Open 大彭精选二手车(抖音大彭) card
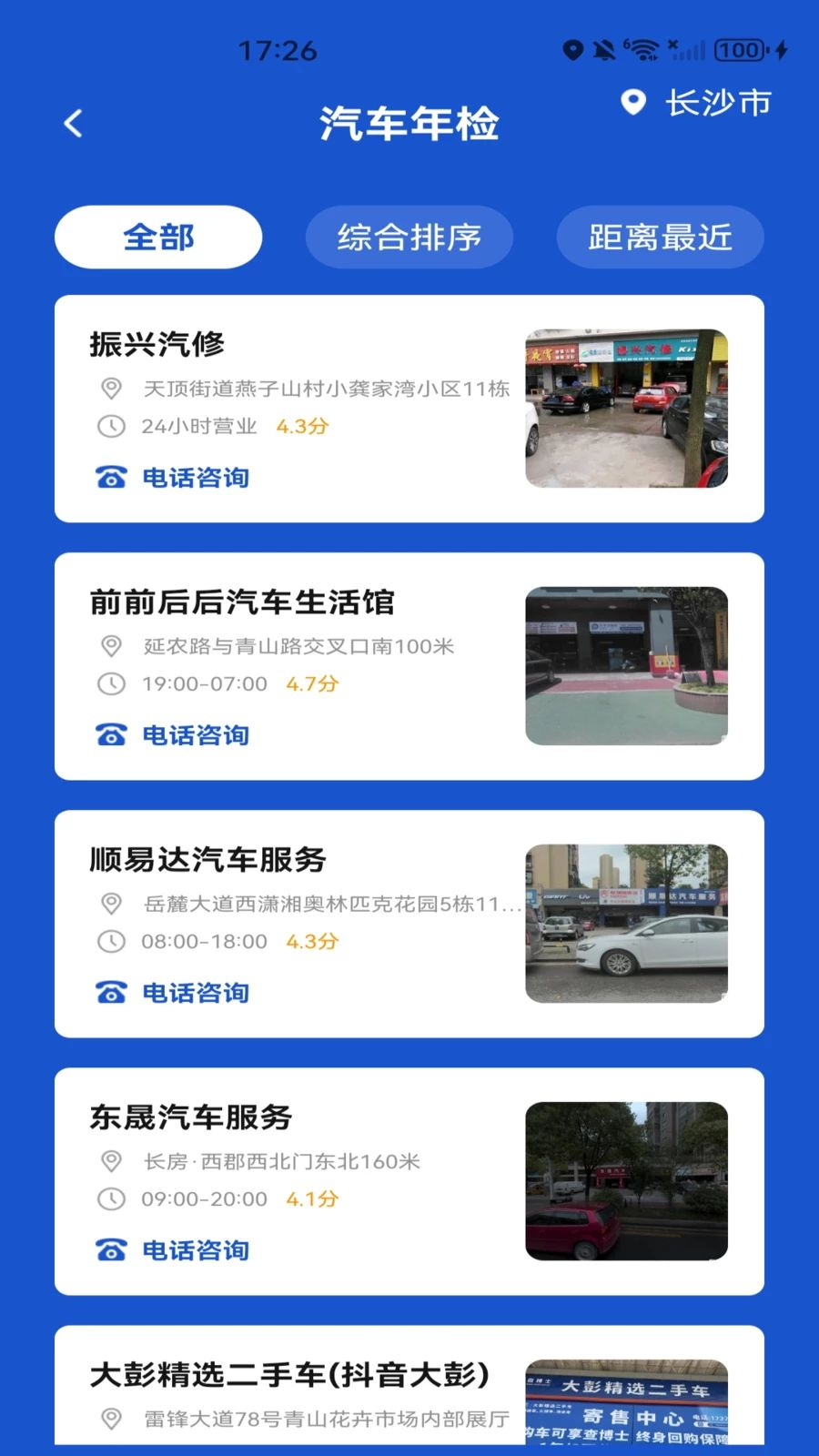 [409, 1385]
